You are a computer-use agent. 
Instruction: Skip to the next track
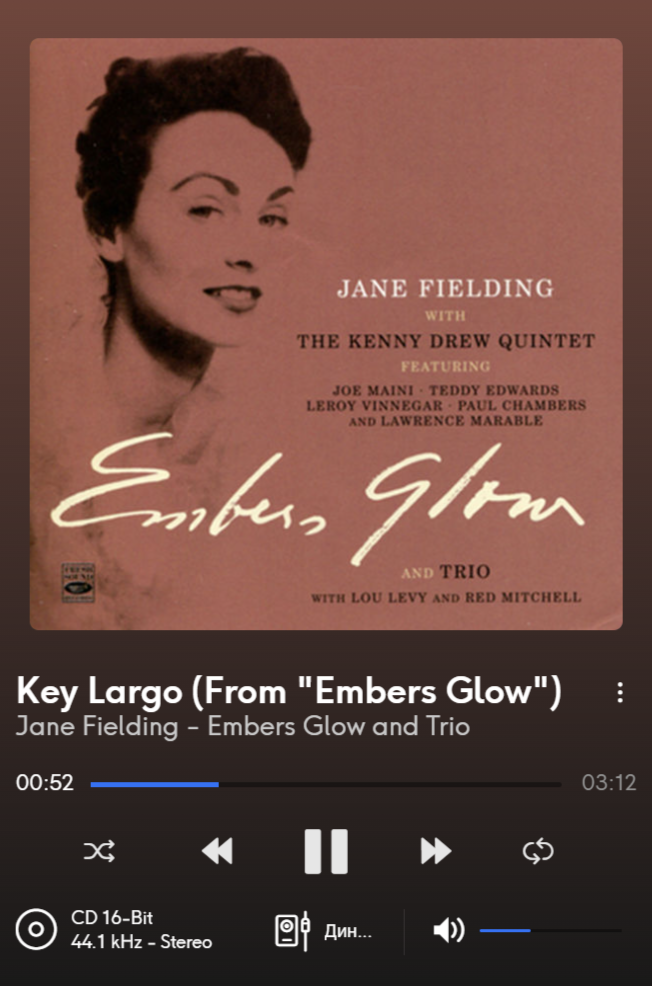[x=435, y=851]
